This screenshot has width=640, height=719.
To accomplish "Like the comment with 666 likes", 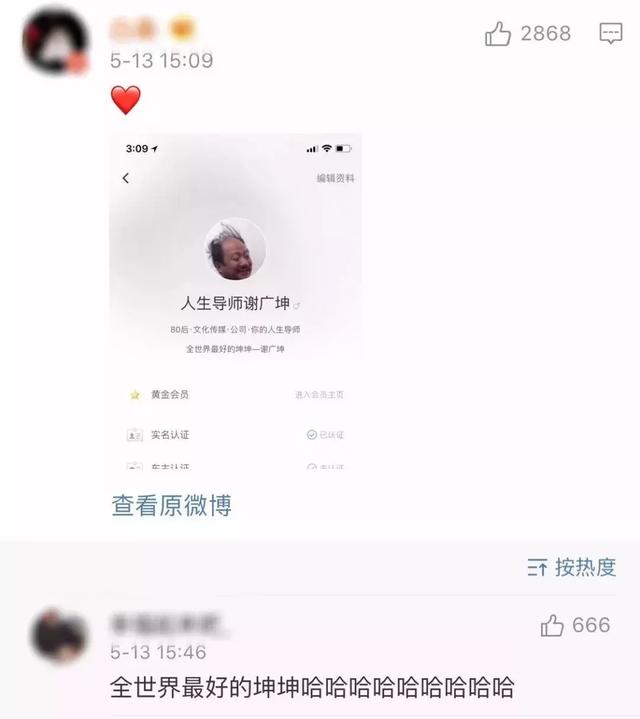I will 553,626.
